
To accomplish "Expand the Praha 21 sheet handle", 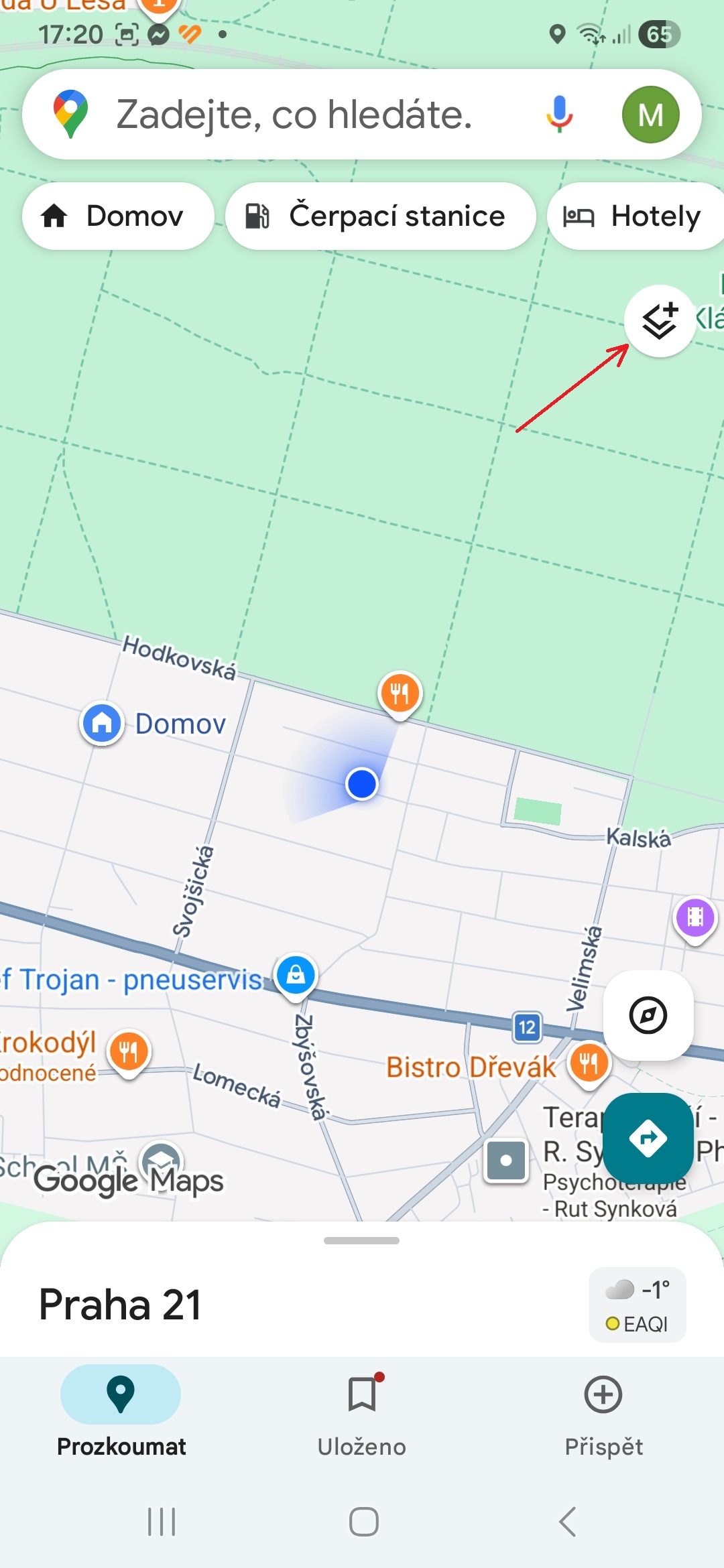I will [x=362, y=1240].
